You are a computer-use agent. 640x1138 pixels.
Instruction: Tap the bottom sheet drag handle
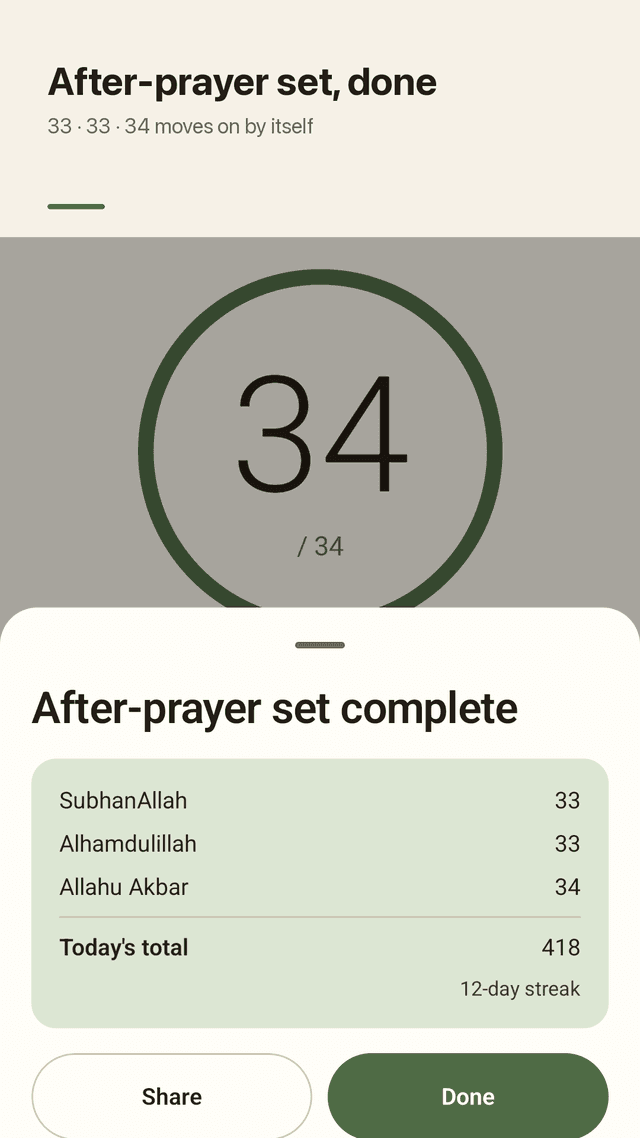click(x=320, y=644)
